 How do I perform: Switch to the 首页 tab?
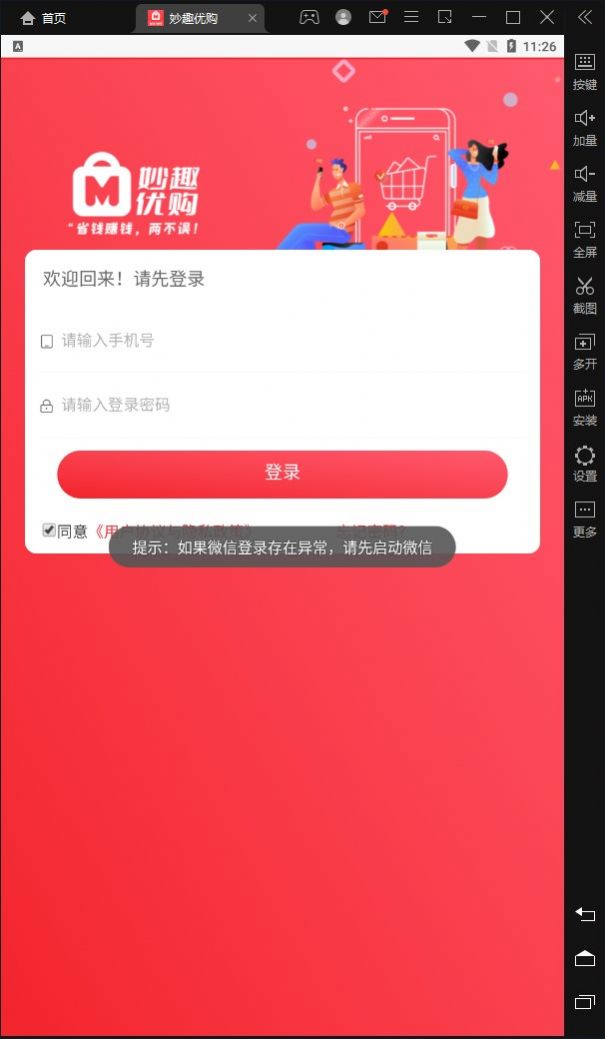43,18
